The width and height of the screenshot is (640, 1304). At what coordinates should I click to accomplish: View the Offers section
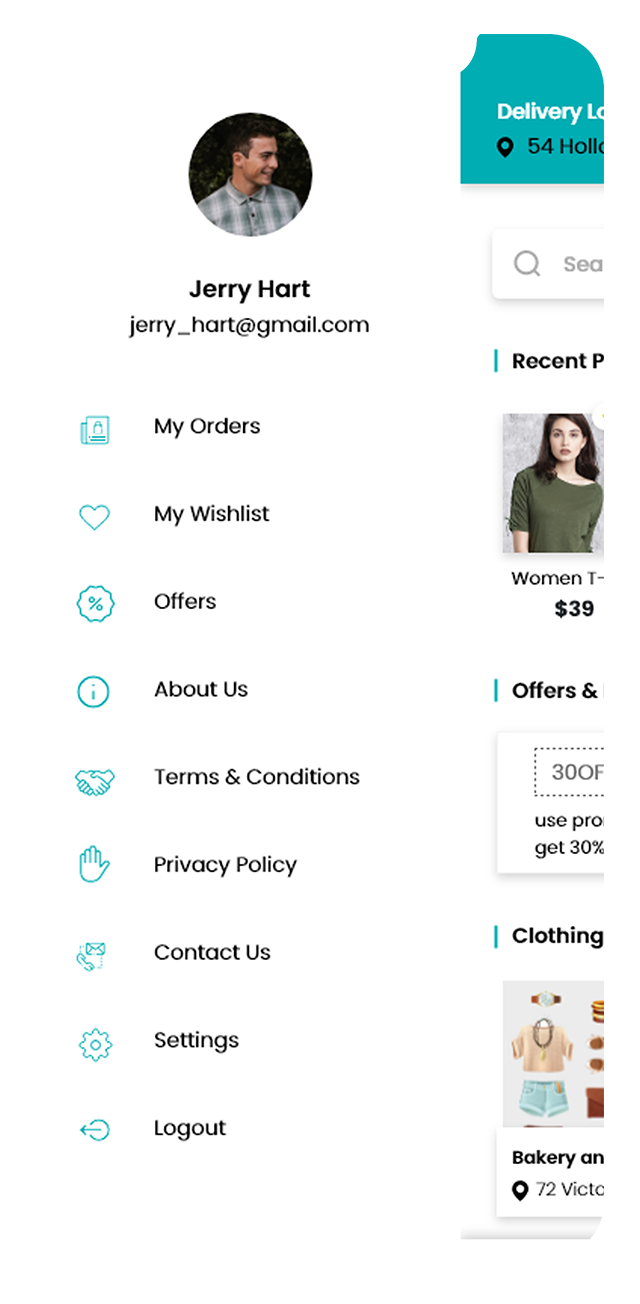185,602
